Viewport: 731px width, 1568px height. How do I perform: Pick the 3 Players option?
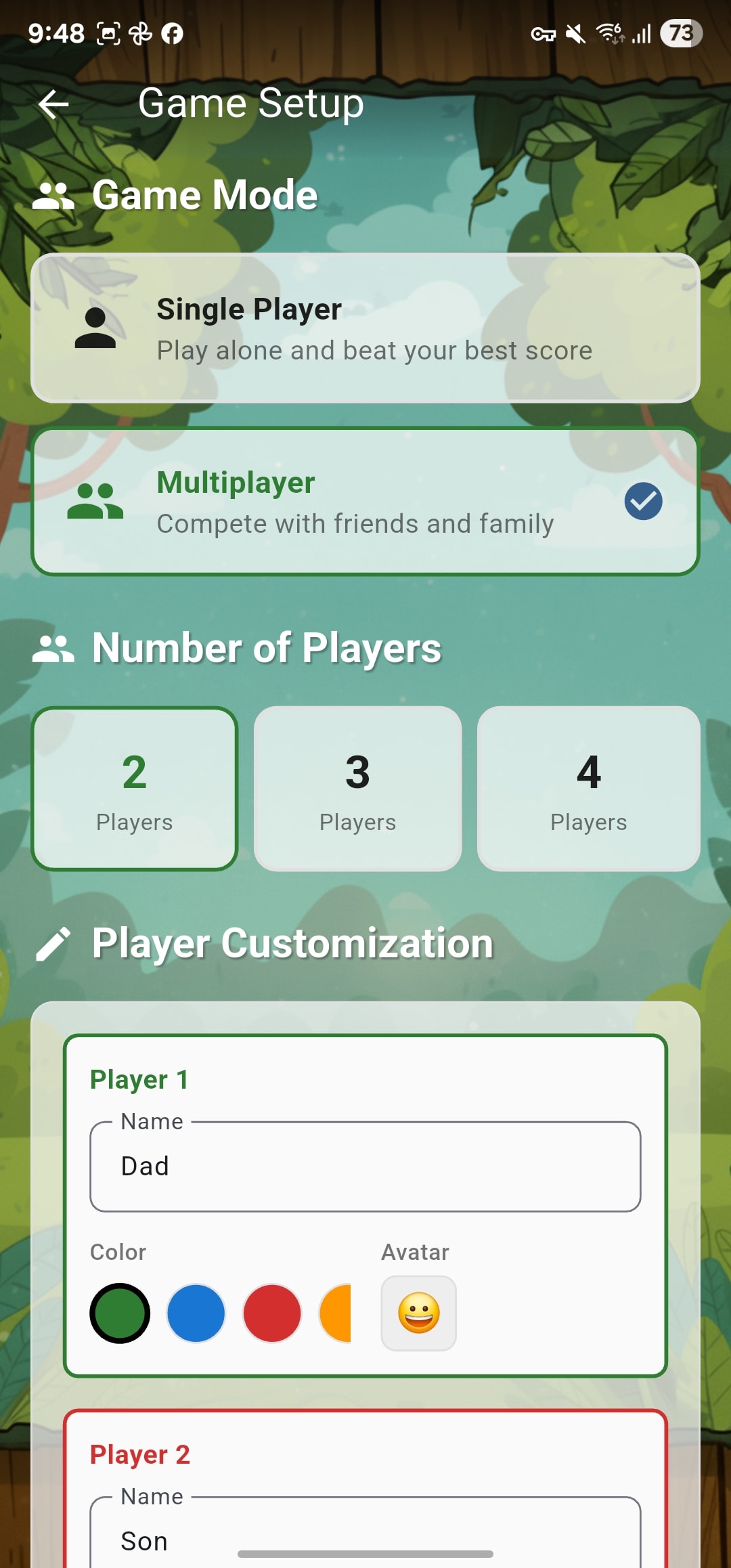[358, 789]
